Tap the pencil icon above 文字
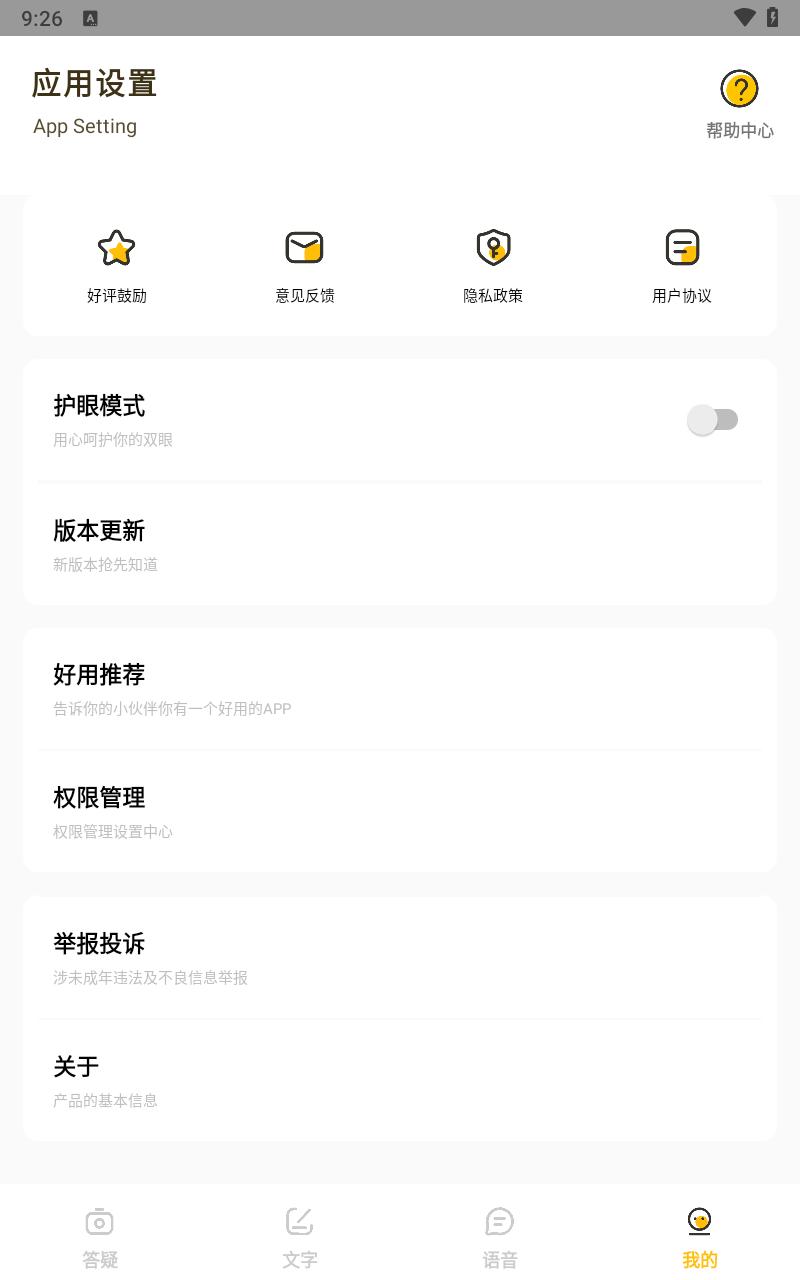 tap(299, 1222)
